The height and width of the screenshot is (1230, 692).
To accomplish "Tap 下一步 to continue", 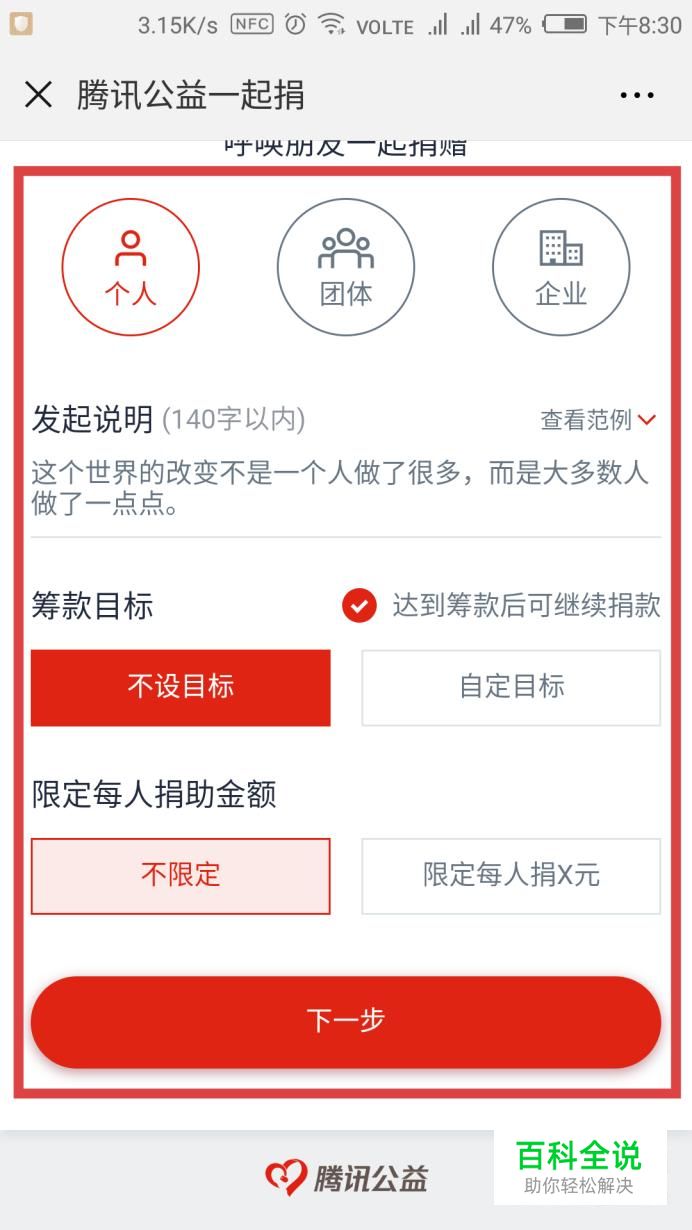I will (x=346, y=1021).
